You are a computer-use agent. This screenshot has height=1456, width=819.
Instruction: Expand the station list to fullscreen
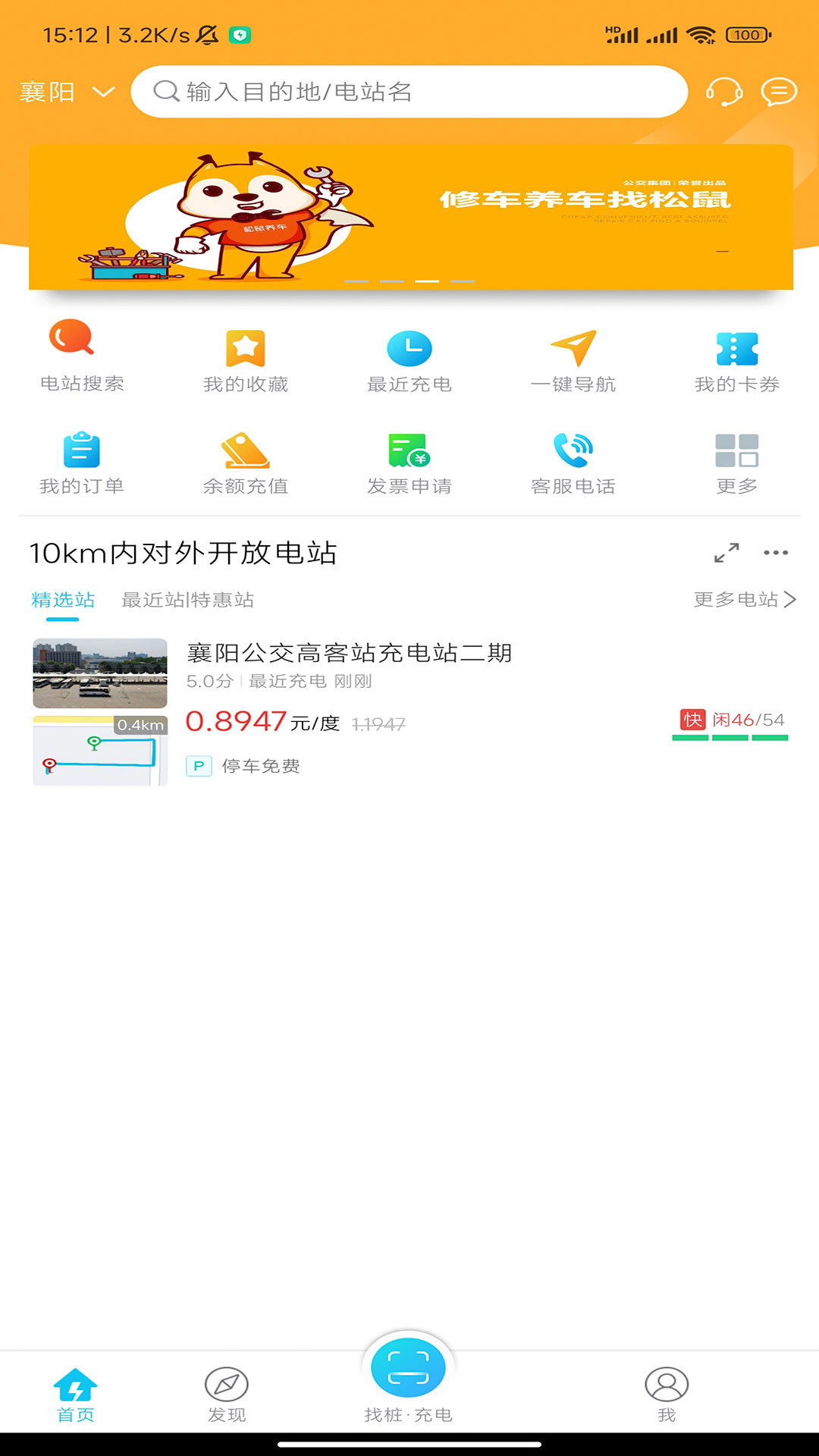click(726, 553)
